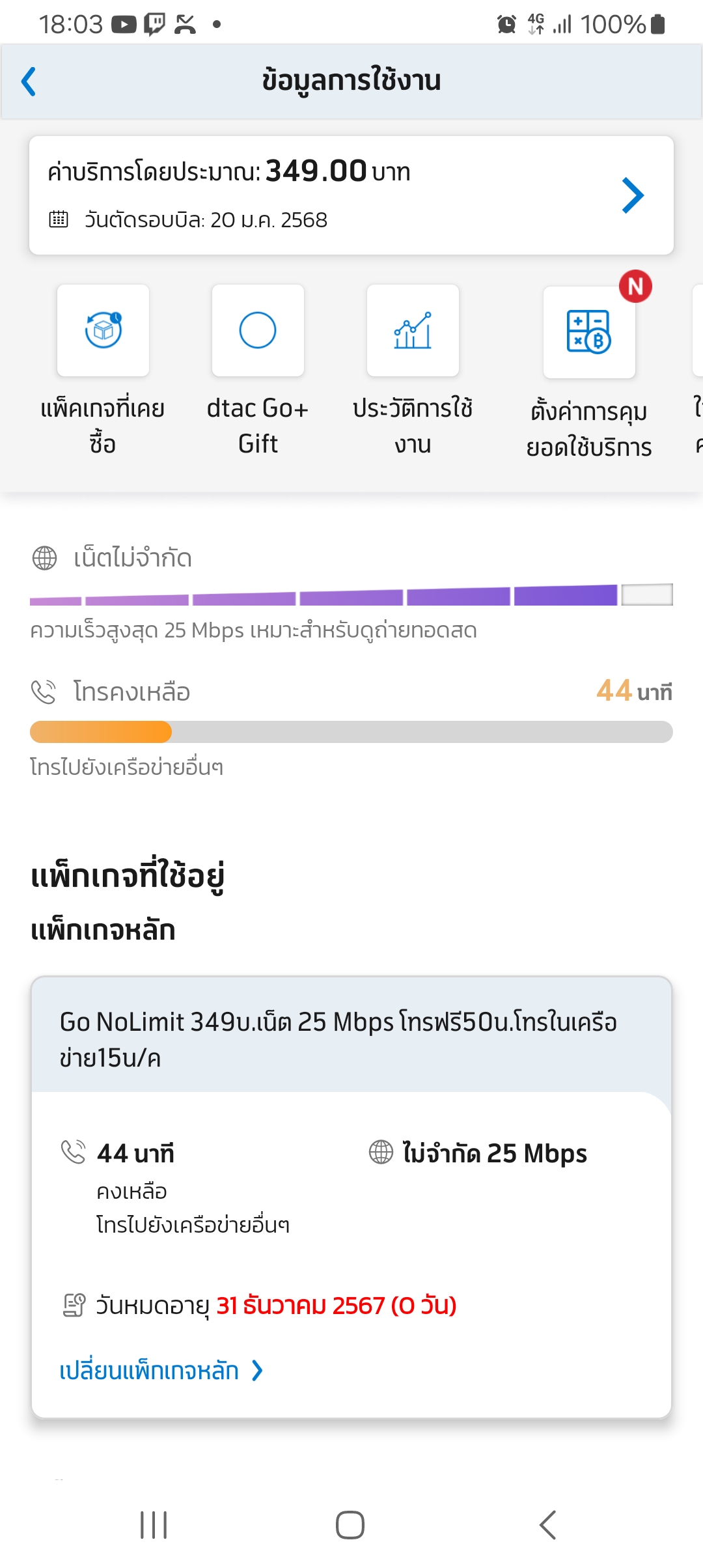Screen dimensions: 703x1568
Task: Go back using the top-left arrow
Action: 29,81
